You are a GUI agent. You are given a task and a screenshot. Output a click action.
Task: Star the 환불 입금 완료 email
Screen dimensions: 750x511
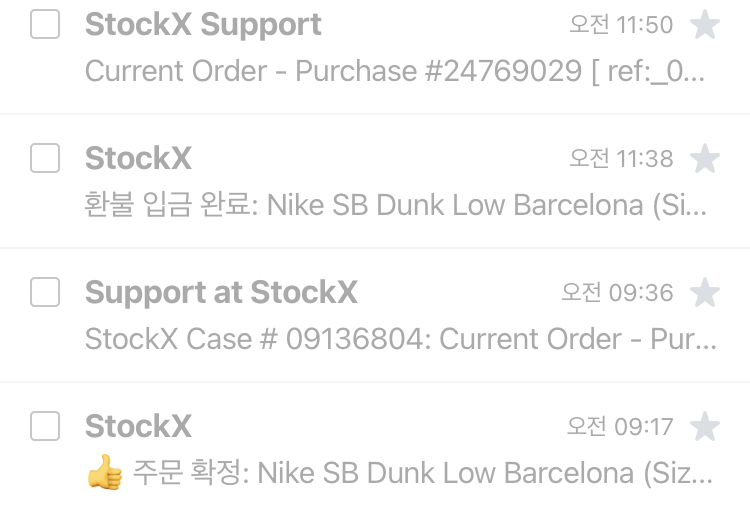click(705, 158)
